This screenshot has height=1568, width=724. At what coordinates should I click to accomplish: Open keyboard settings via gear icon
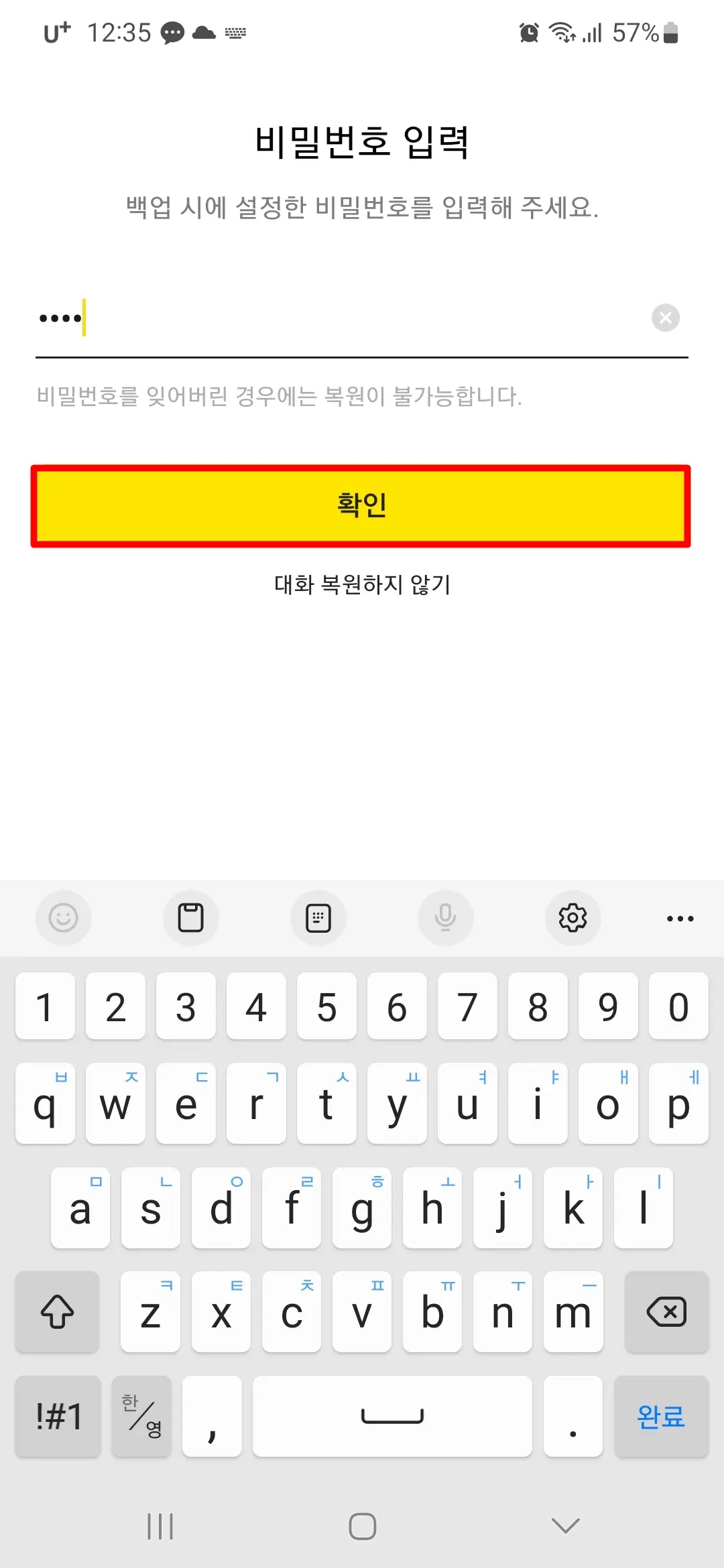point(573,918)
